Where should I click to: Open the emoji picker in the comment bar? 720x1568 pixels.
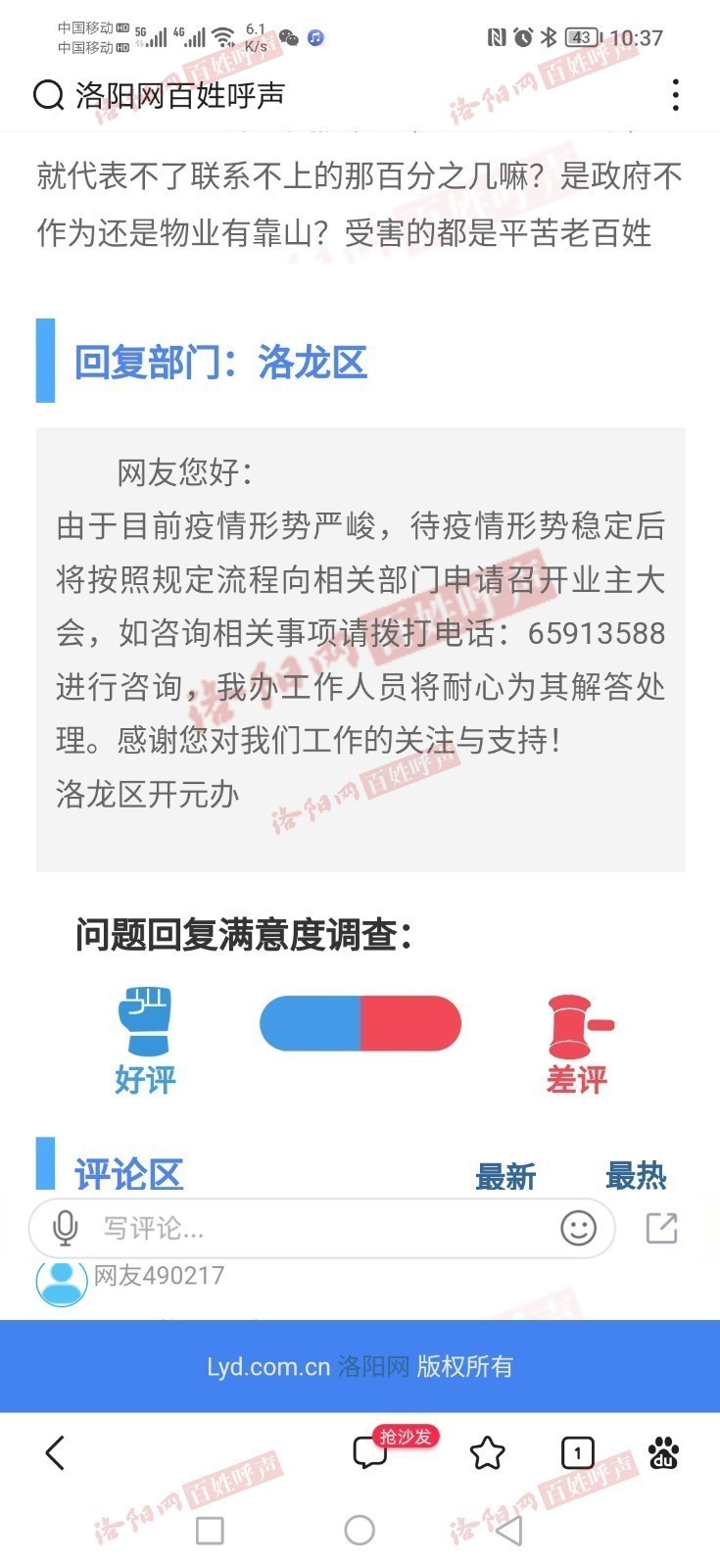pos(578,1228)
